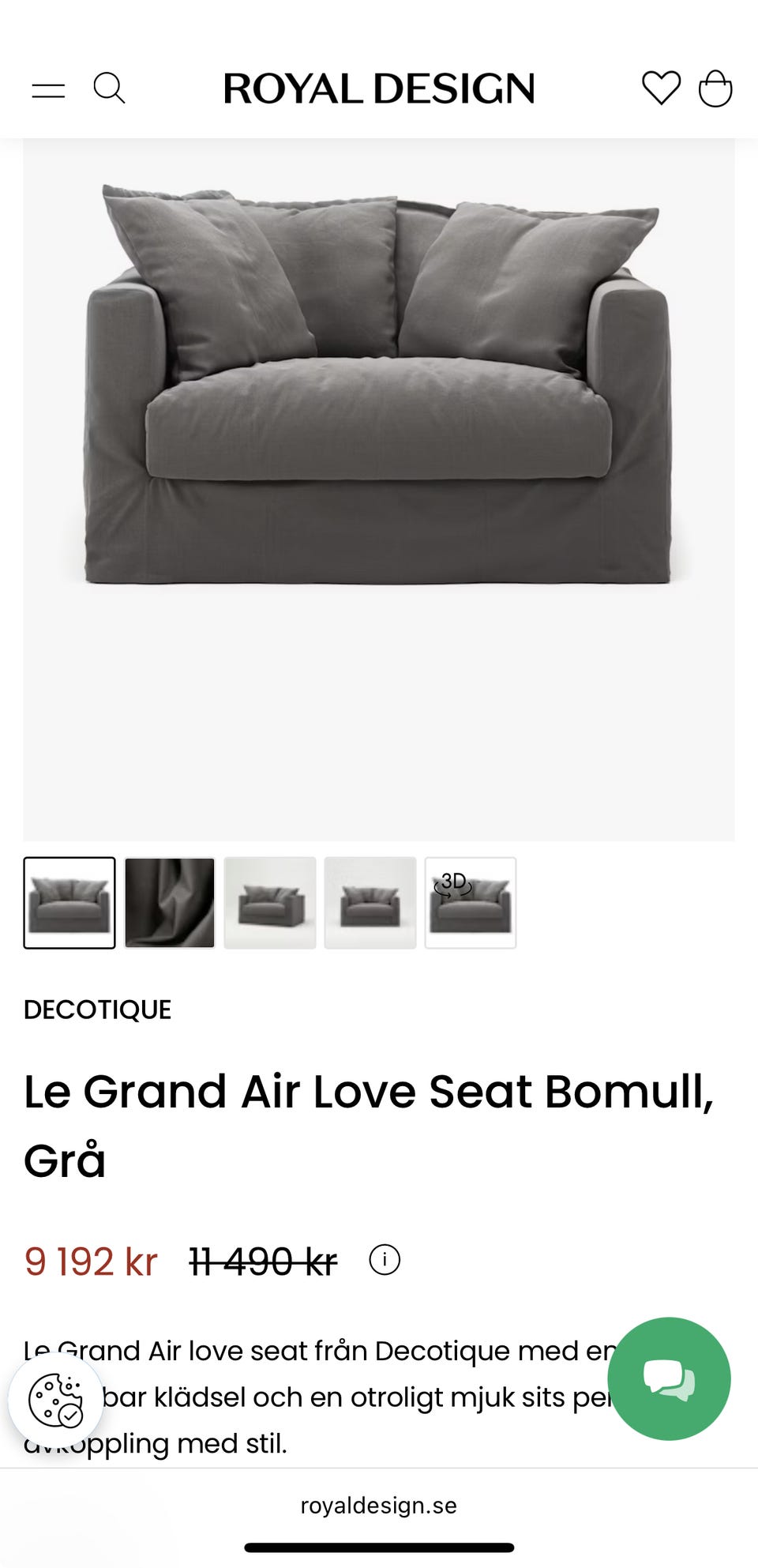This screenshot has height=1568, width=758.
Task: View the angled sofa thumbnail
Action: click(x=270, y=902)
